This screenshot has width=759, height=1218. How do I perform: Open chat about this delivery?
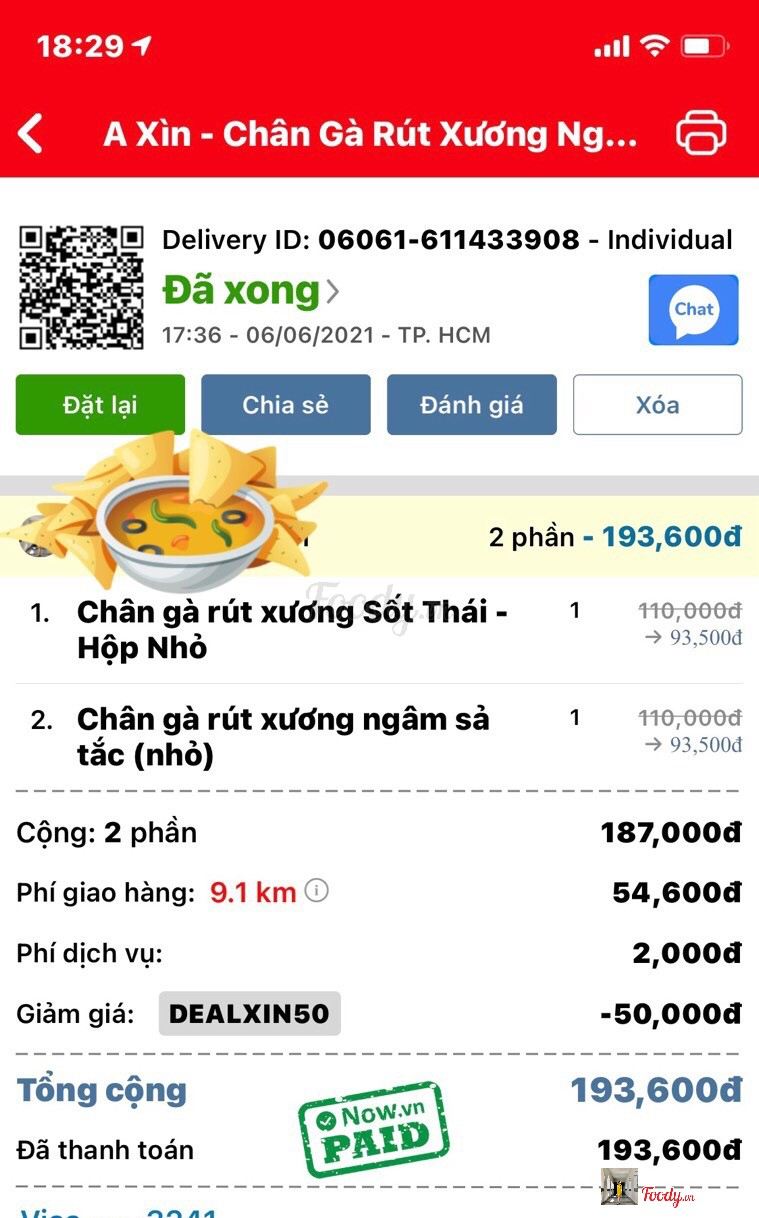click(693, 310)
